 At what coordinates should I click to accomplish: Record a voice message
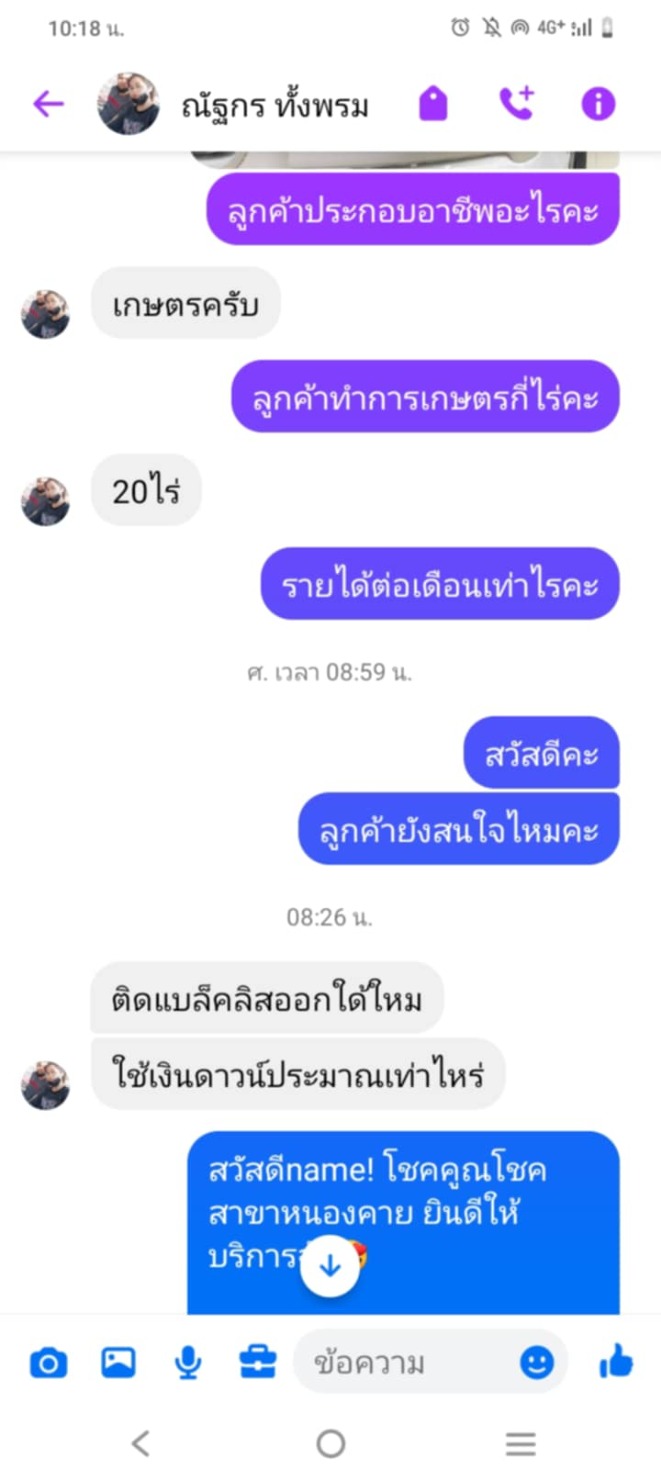coord(187,1362)
